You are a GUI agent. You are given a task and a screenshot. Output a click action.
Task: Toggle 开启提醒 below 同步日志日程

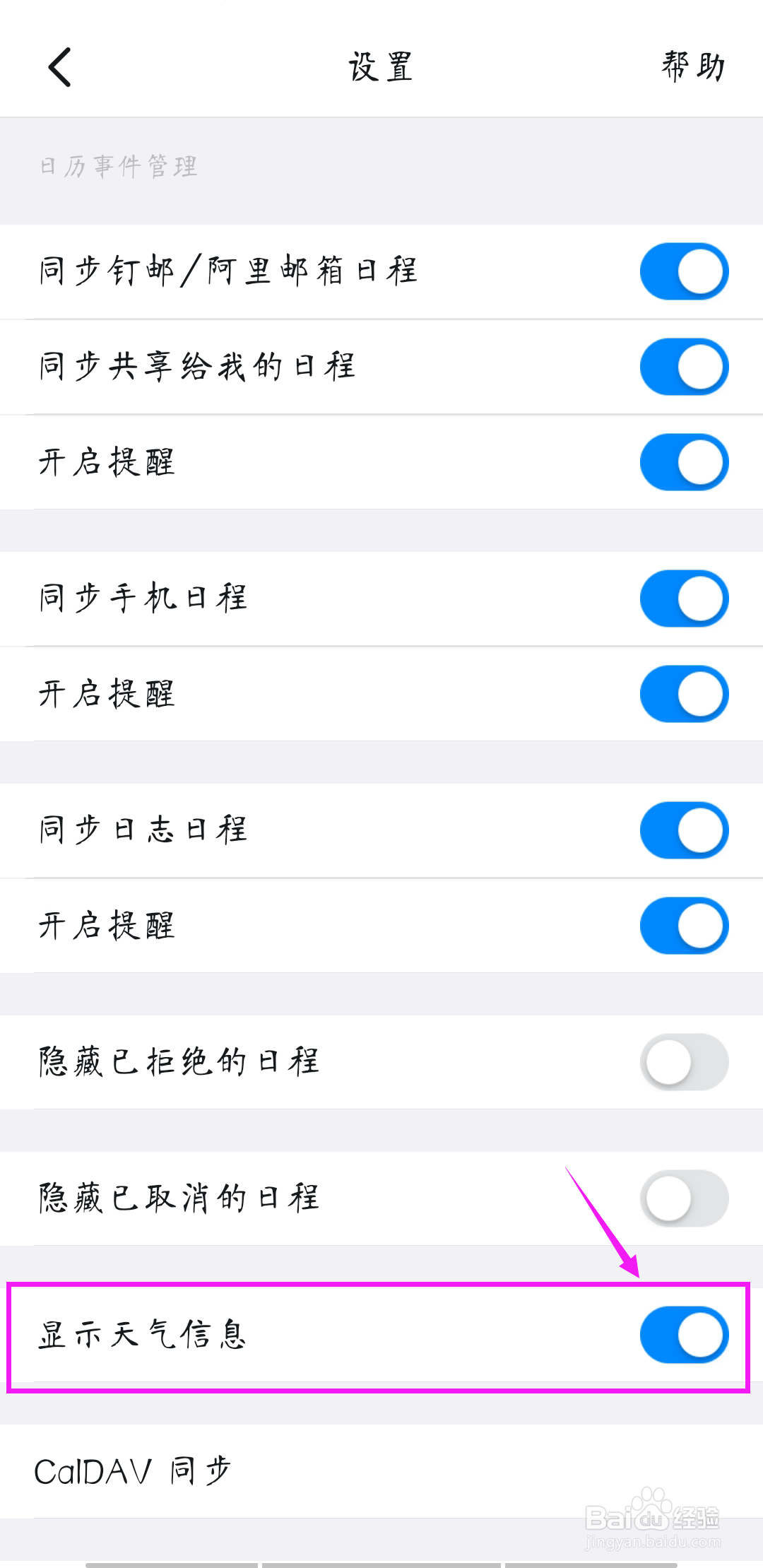coord(684,926)
